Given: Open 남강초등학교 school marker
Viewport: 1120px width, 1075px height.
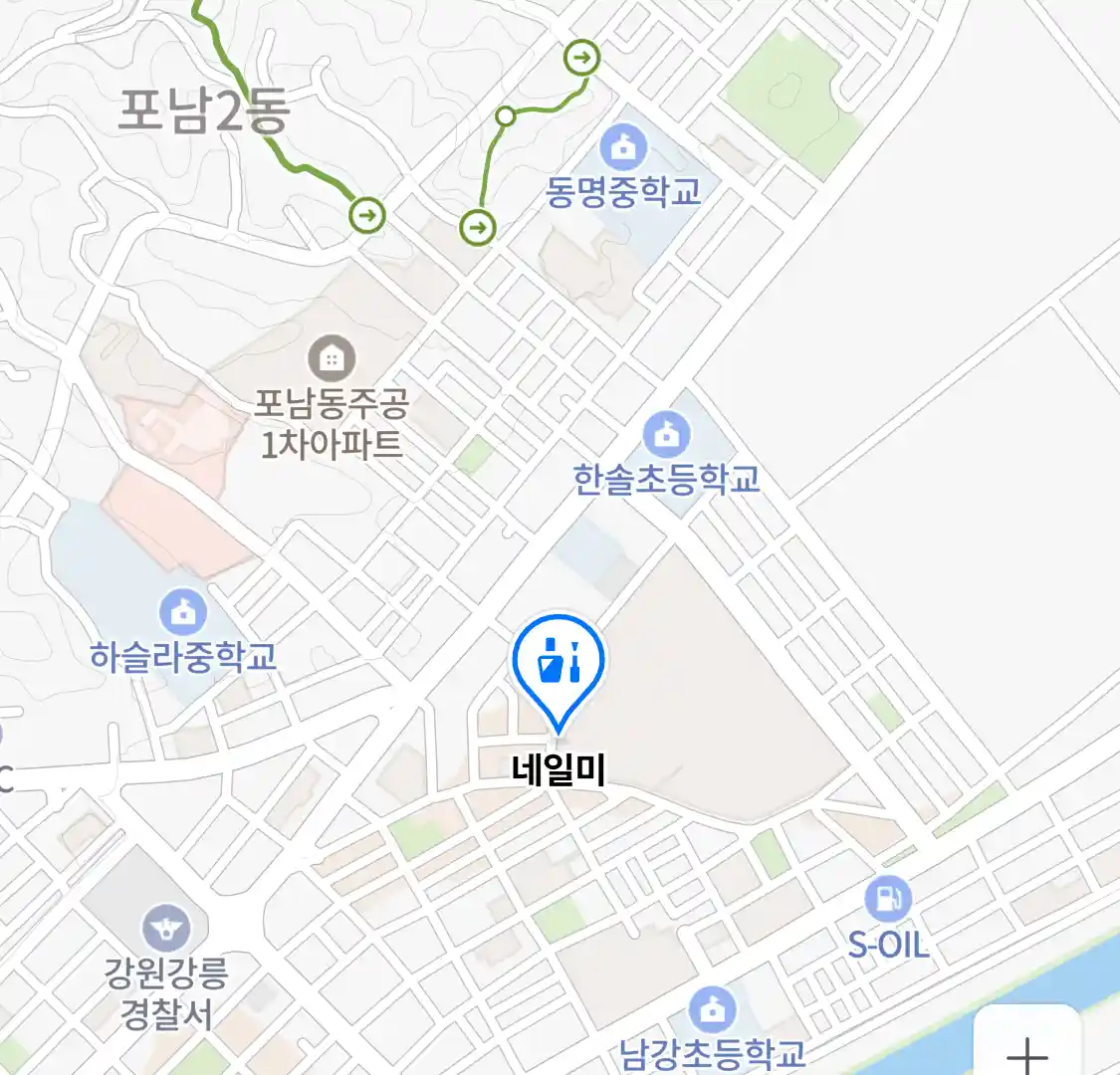Looking at the screenshot, I should point(712,1011).
